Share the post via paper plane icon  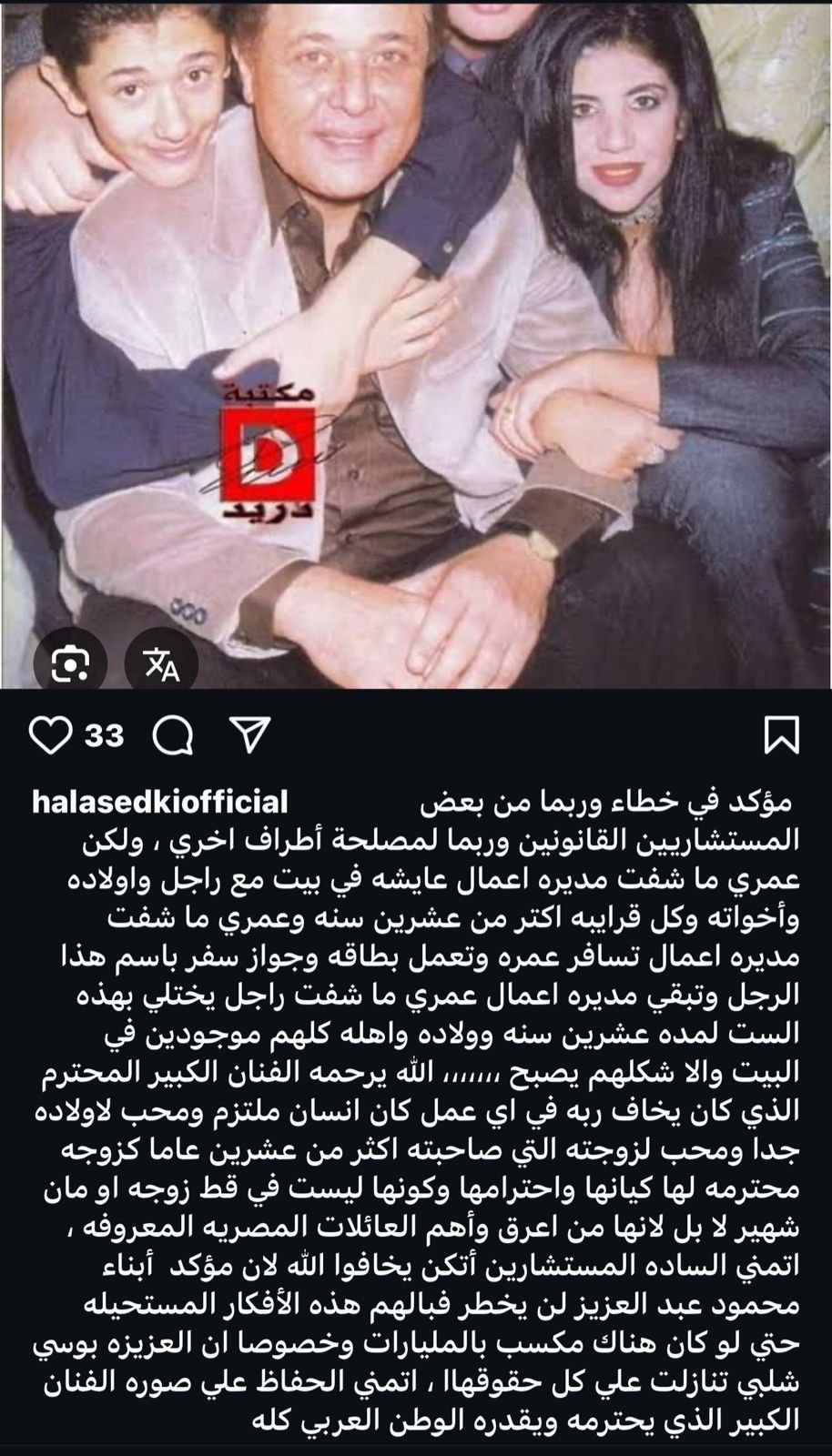pos(249,734)
